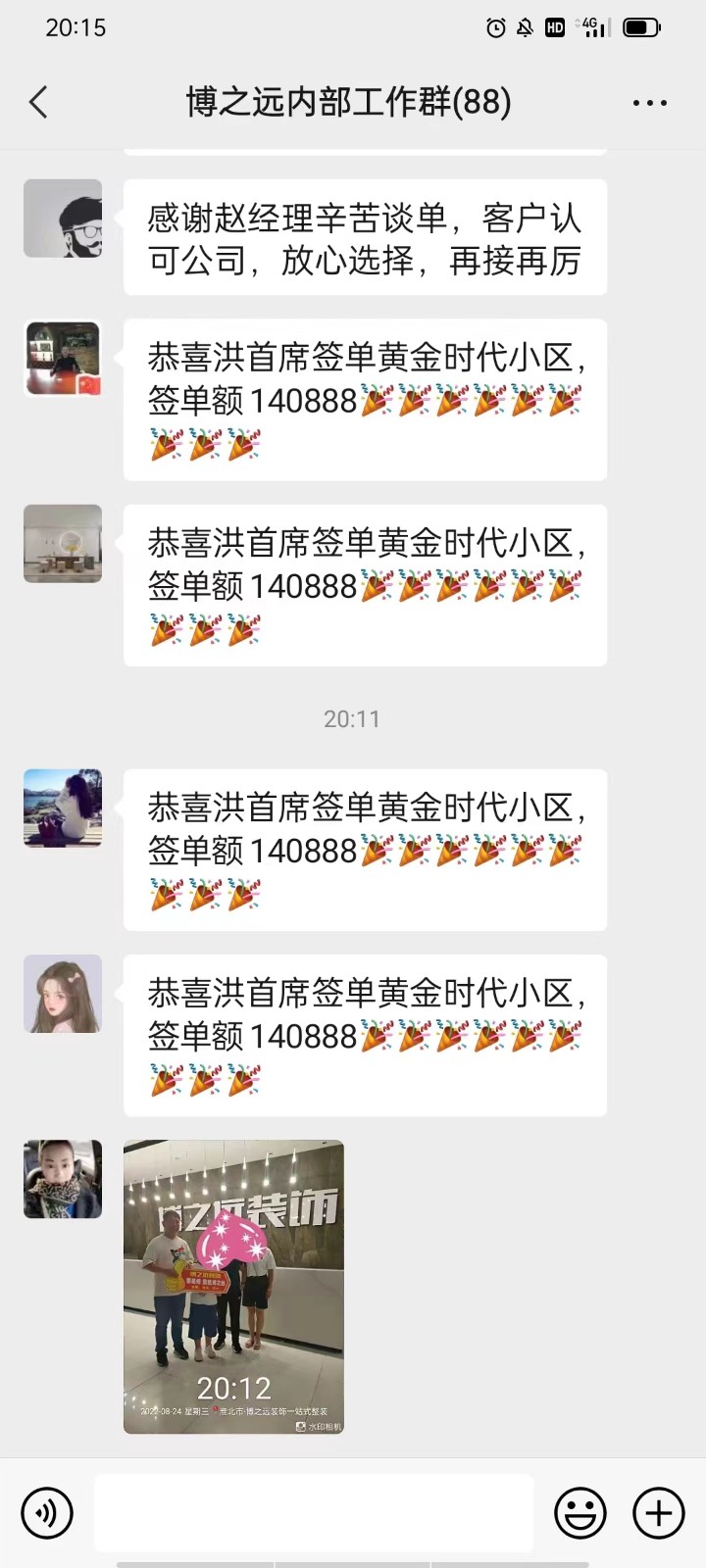This screenshot has width=706, height=1568.
Task: Open profile of the photo sender's baby avatar
Action: point(63,1179)
